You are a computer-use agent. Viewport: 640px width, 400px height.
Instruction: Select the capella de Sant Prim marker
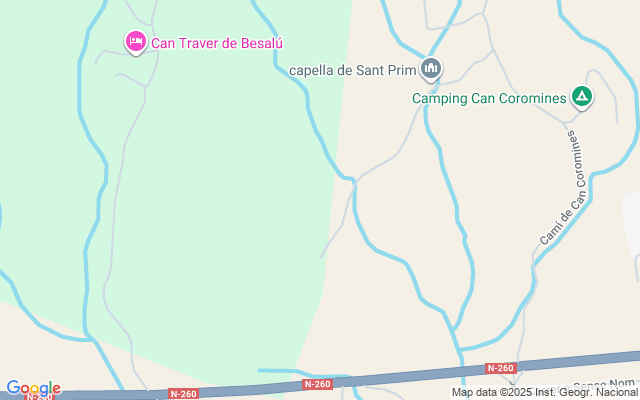pos(431,69)
